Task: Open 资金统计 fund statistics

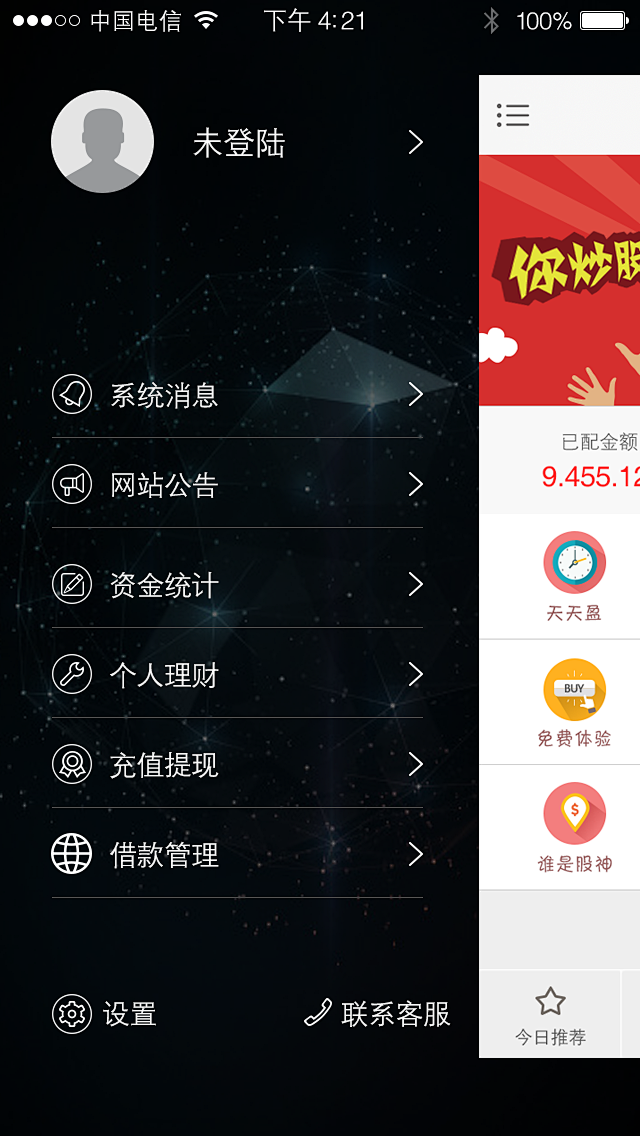Action: 238,585
